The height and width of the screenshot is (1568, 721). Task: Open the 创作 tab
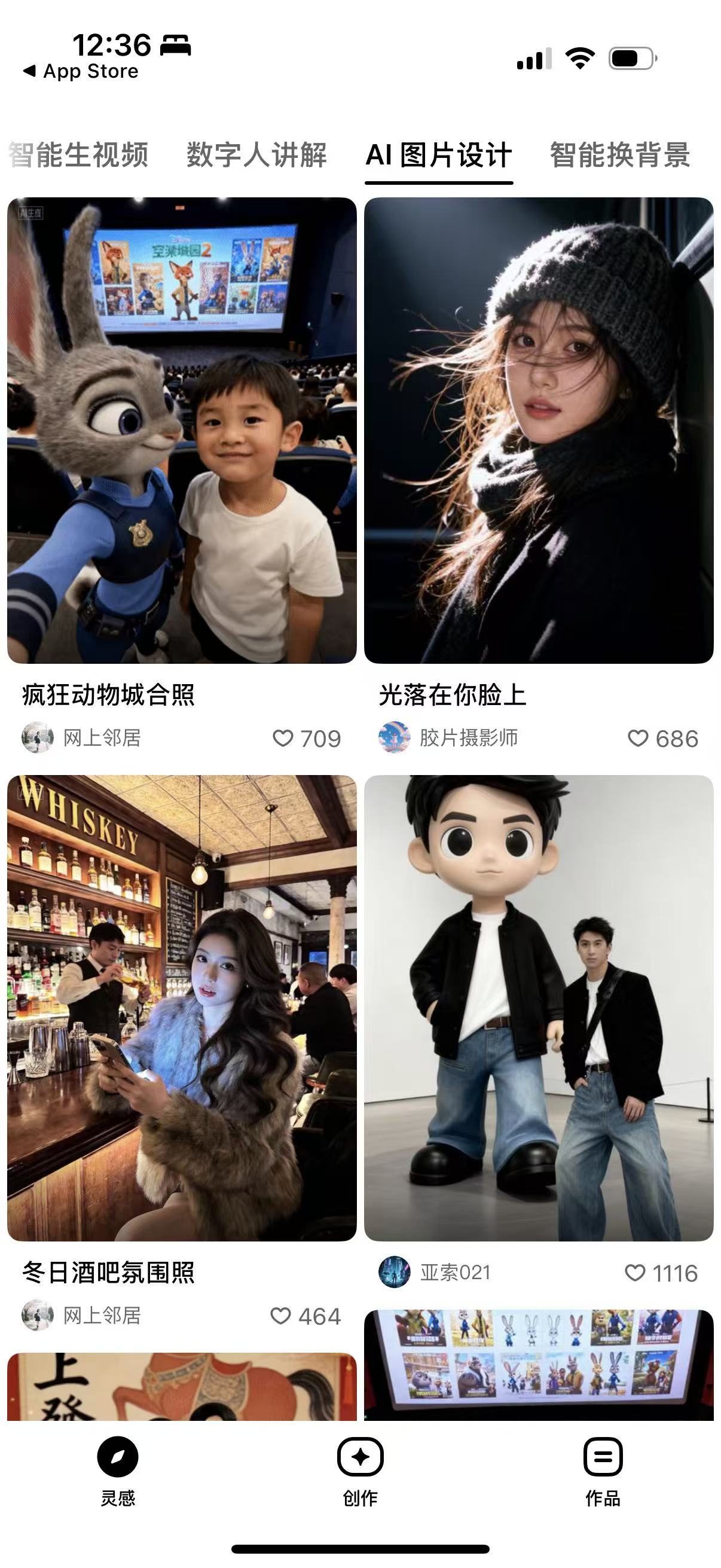360,1469
